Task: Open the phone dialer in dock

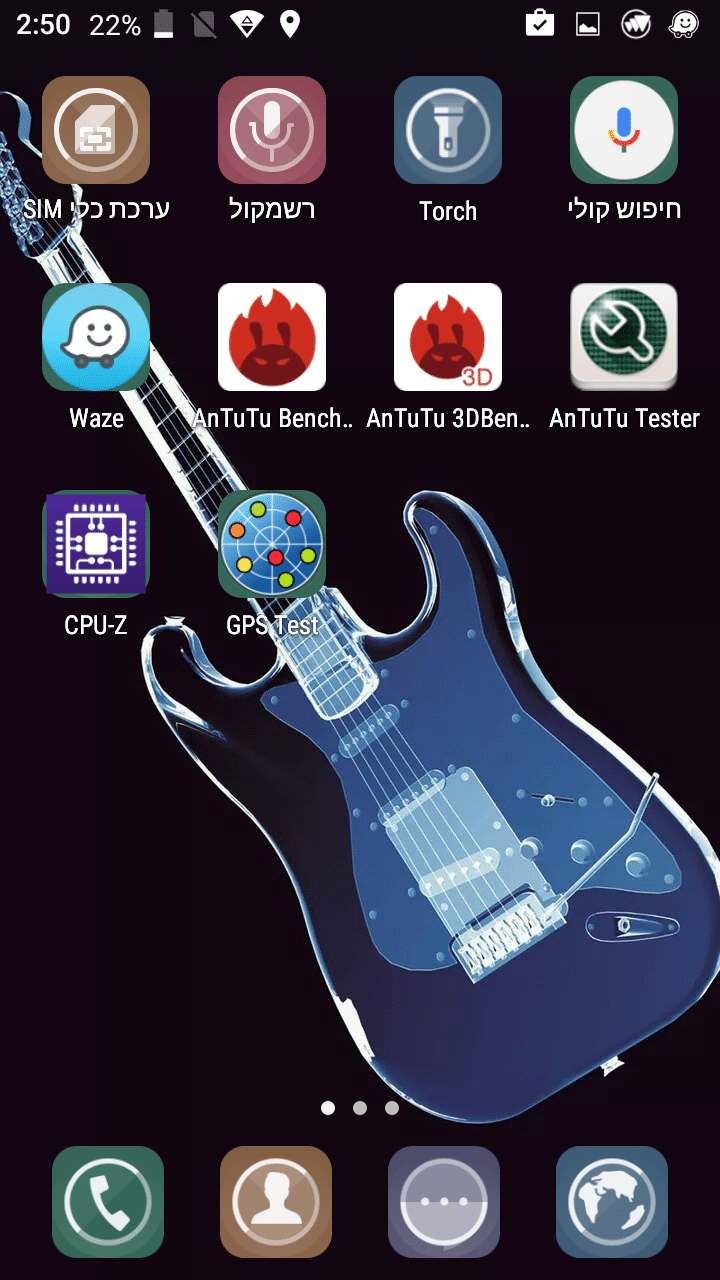Action: [108, 1202]
